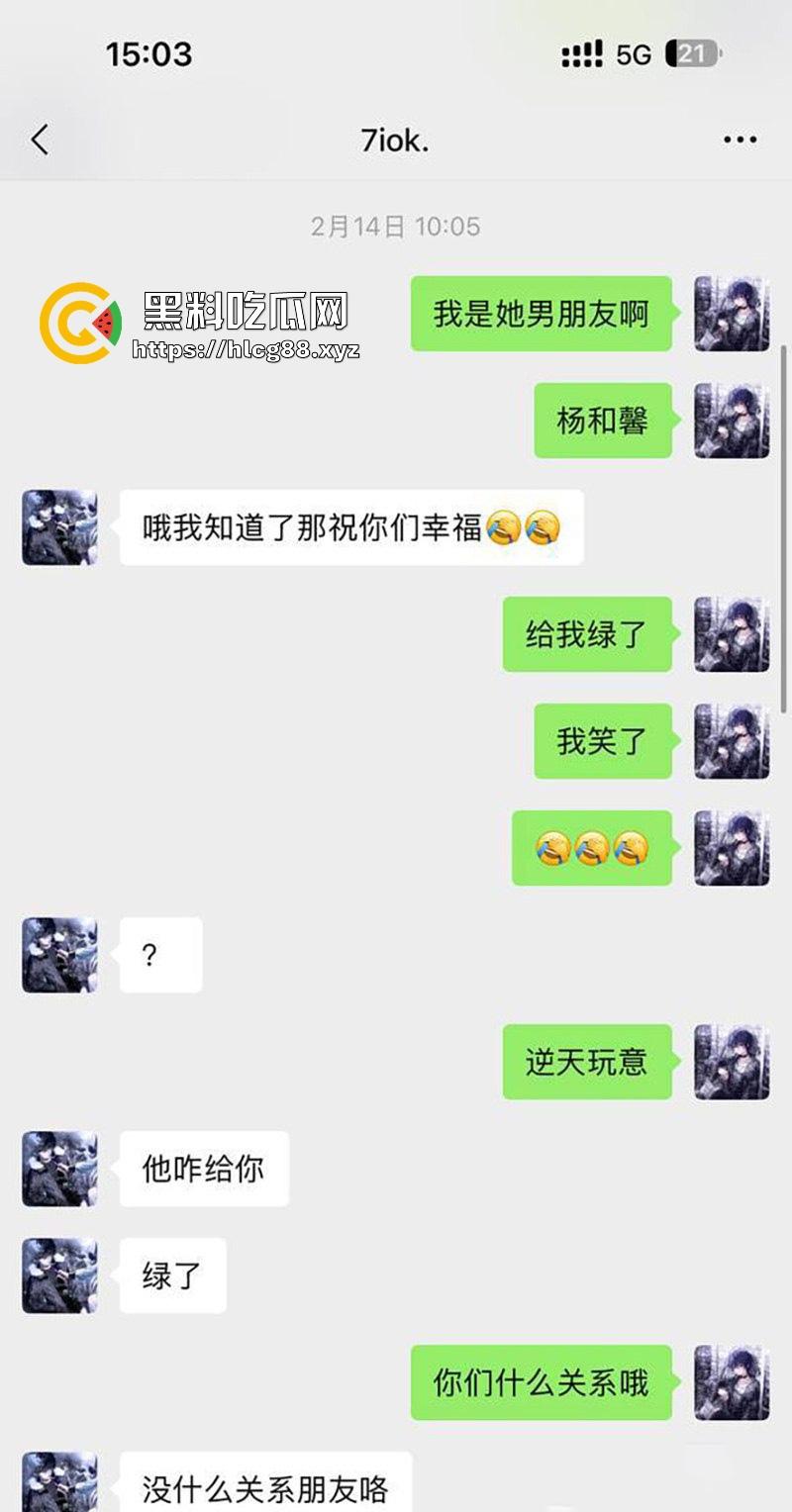The image size is (792, 1512).
Task: Tap the back arrow to exit the chat
Action: tap(40, 140)
